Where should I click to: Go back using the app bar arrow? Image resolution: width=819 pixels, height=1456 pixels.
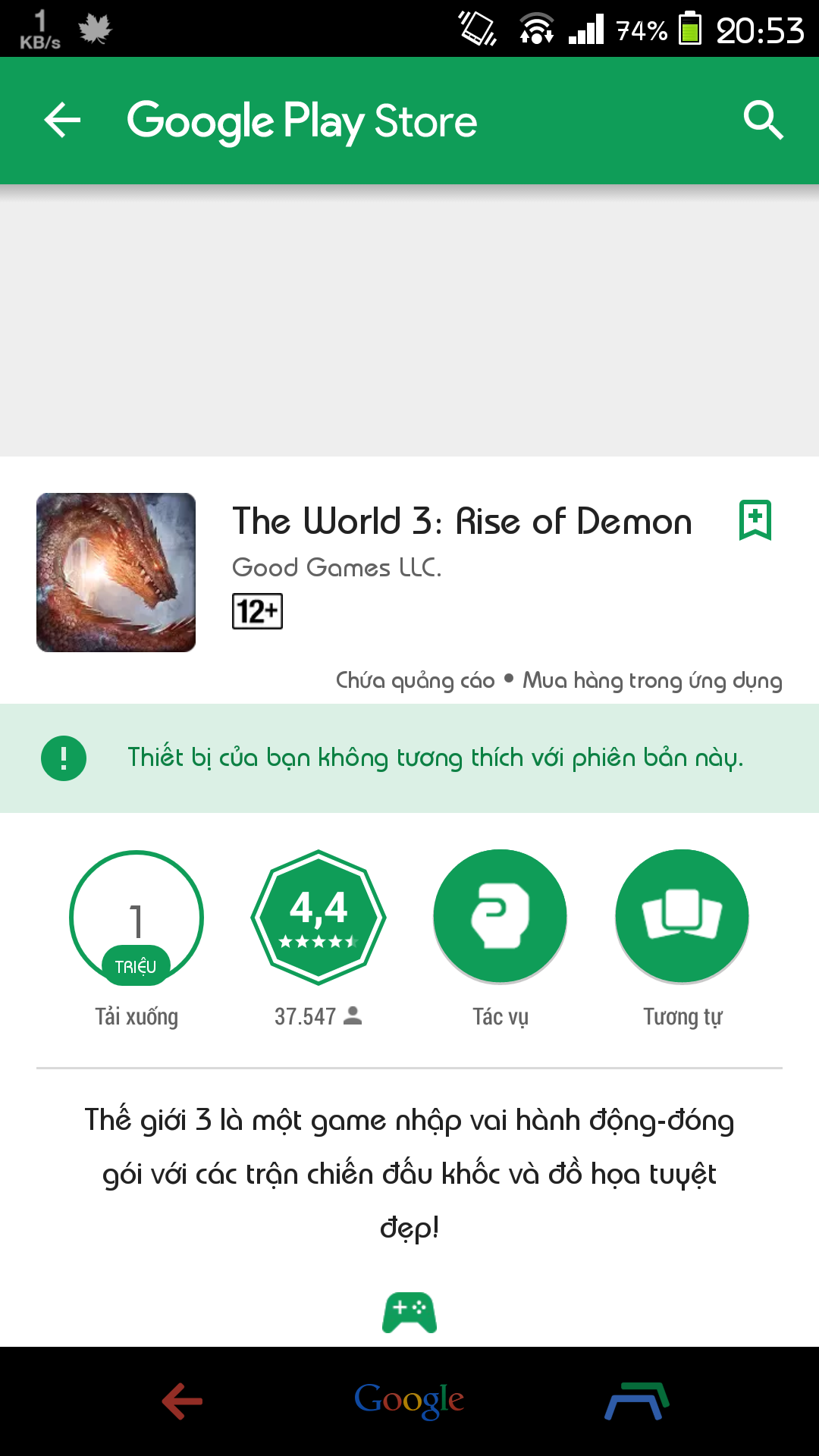[x=62, y=121]
